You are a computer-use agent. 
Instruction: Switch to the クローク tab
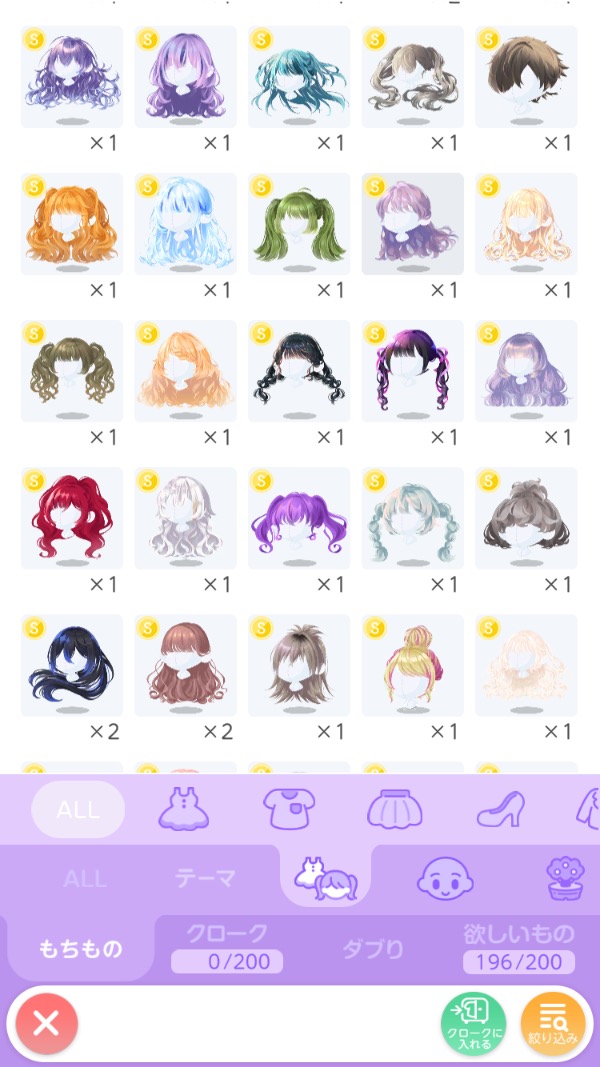pos(227,947)
